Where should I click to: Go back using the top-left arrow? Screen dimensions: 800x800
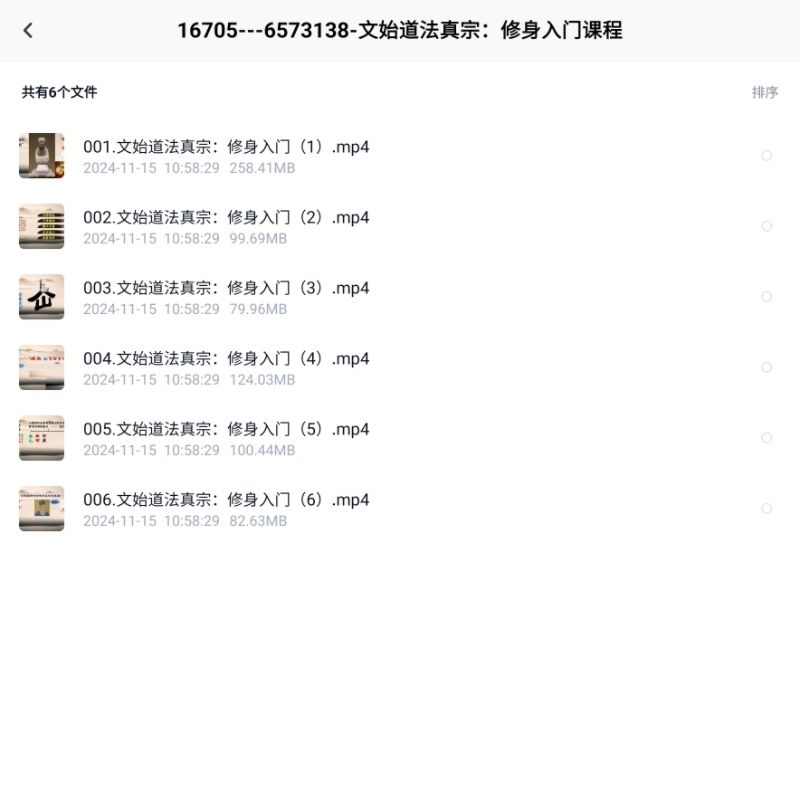(28, 30)
